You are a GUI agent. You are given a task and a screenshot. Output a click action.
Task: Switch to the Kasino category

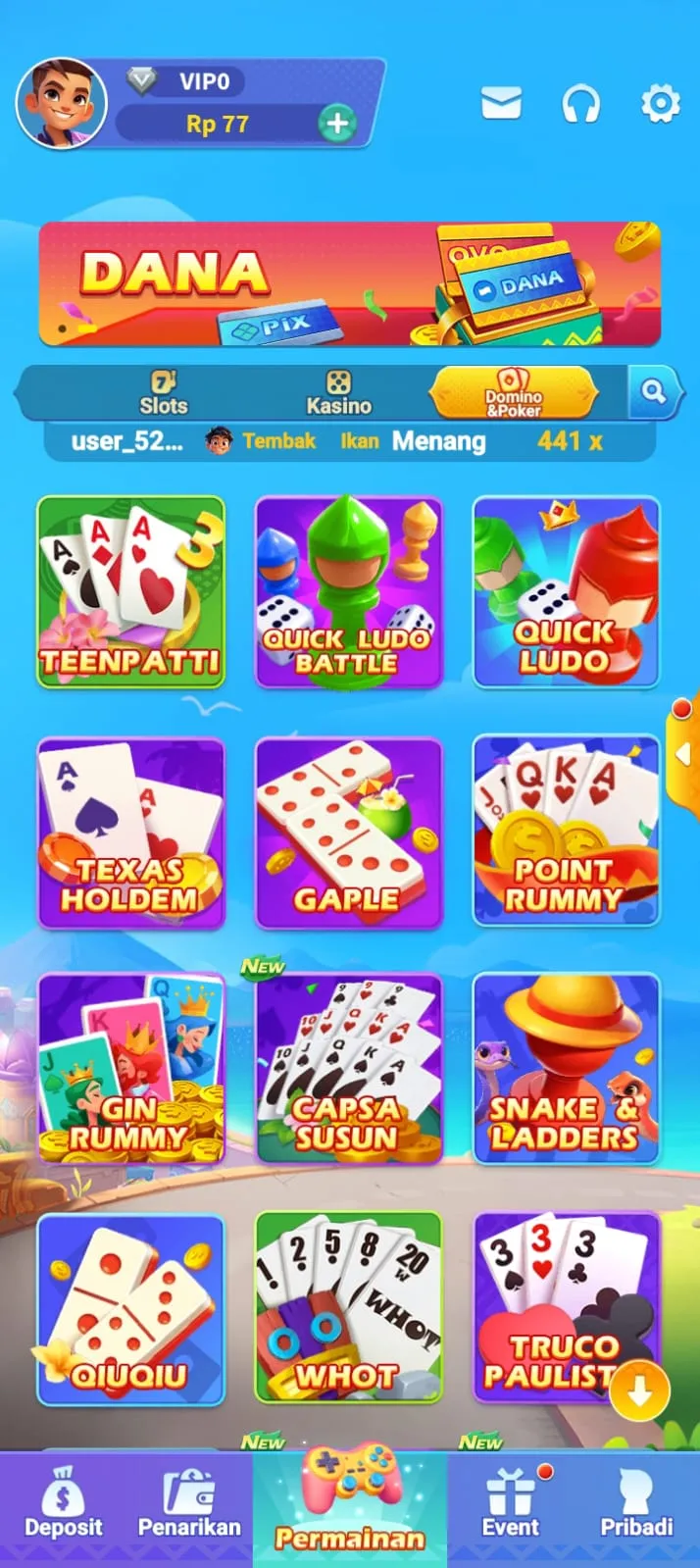click(339, 392)
